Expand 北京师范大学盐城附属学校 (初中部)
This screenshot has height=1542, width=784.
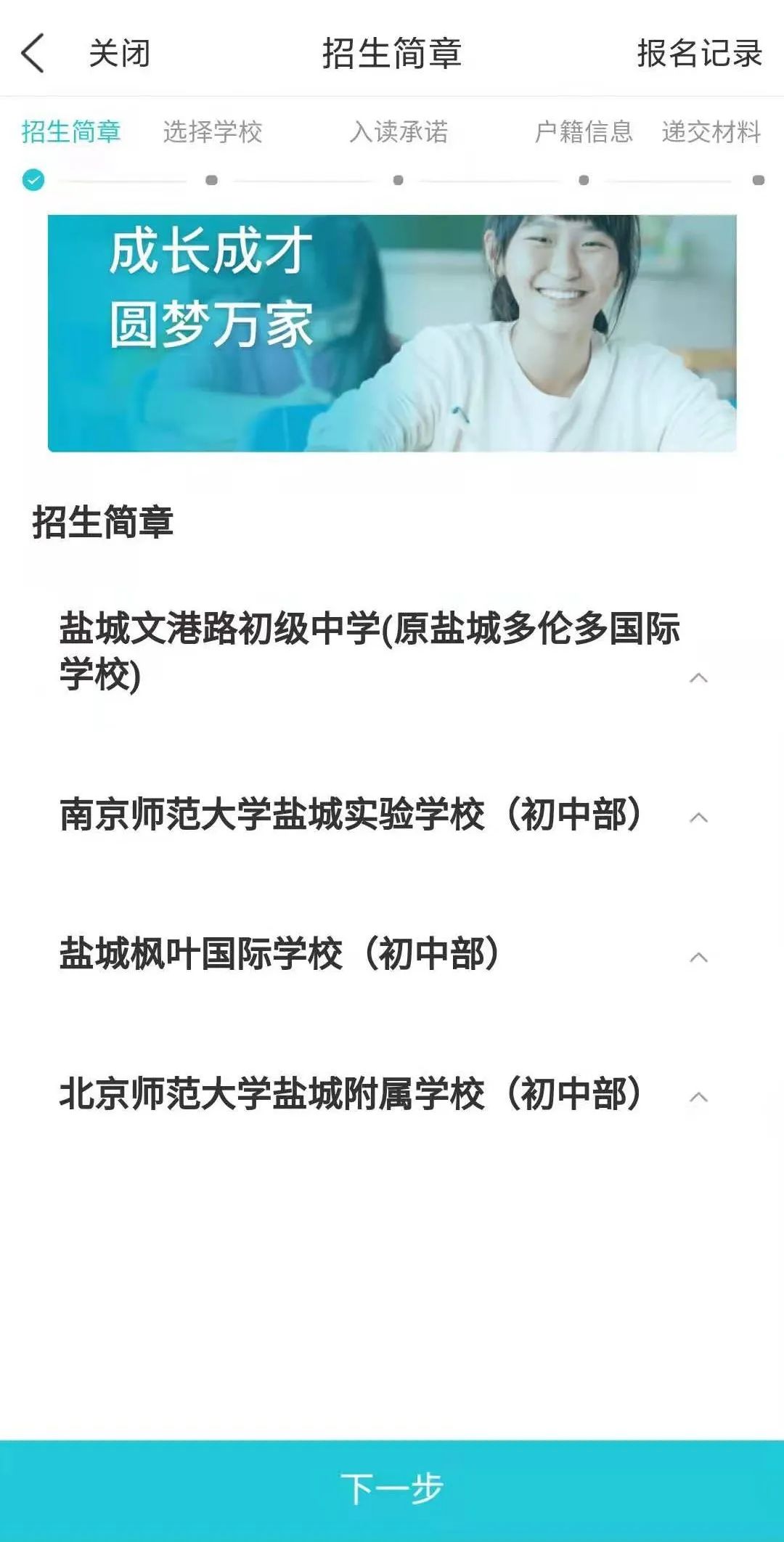tap(698, 1096)
